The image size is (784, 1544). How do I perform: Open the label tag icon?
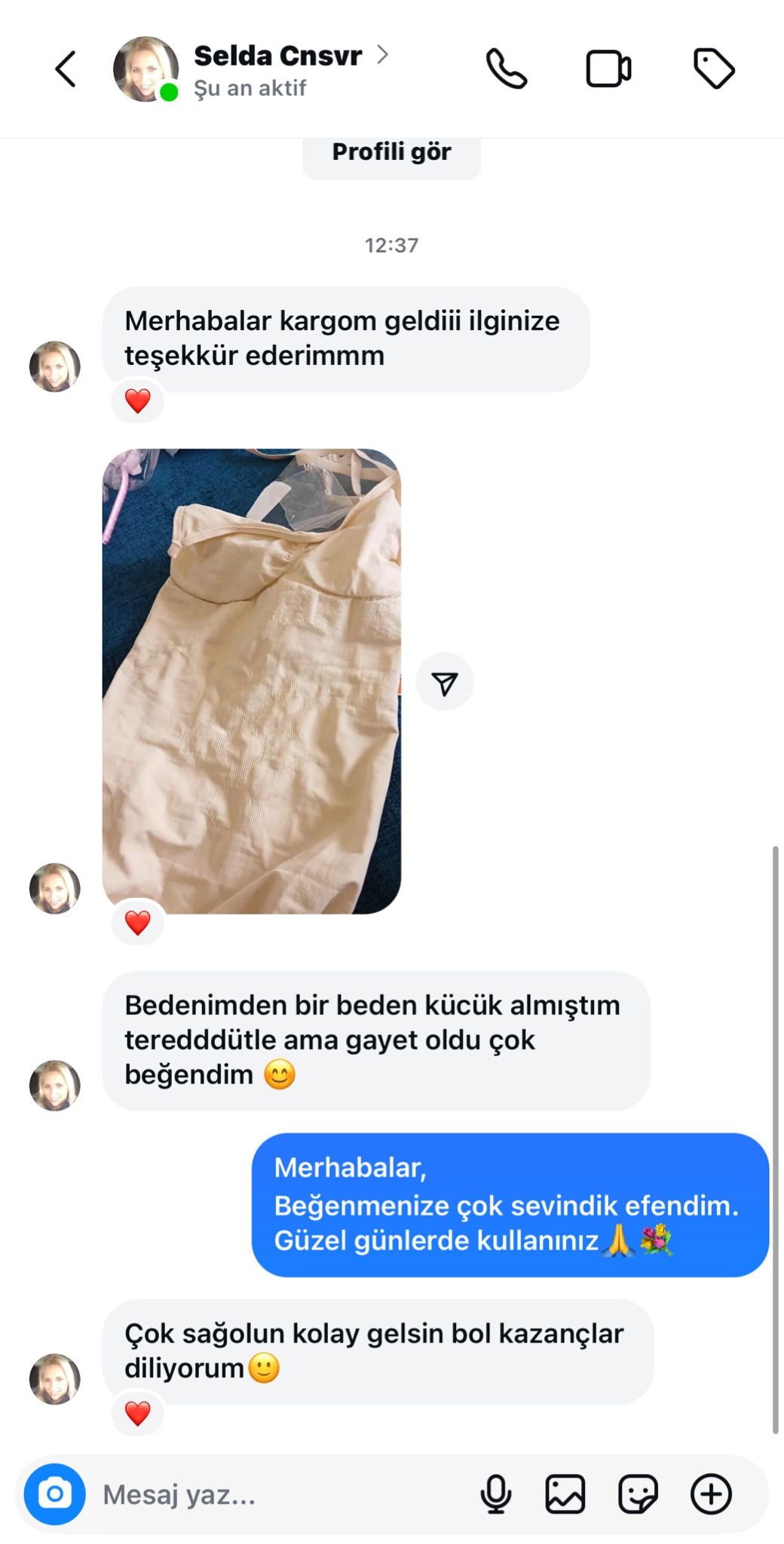point(713,69)
